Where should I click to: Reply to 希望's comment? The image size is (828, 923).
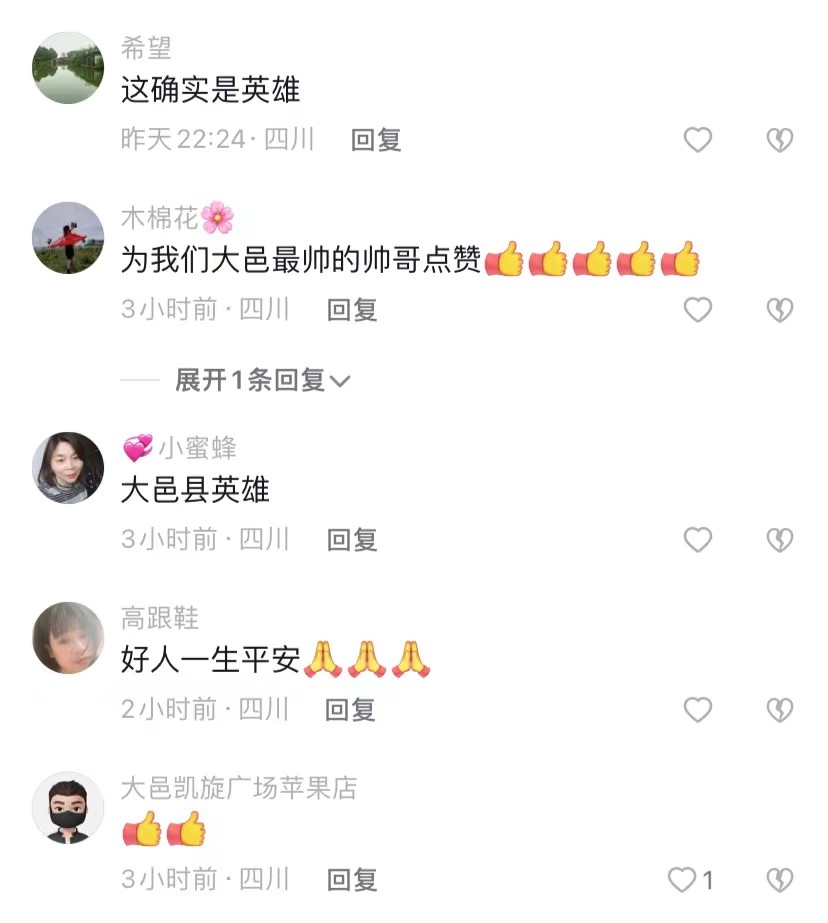pyautogui.click(x=376, y=140)
